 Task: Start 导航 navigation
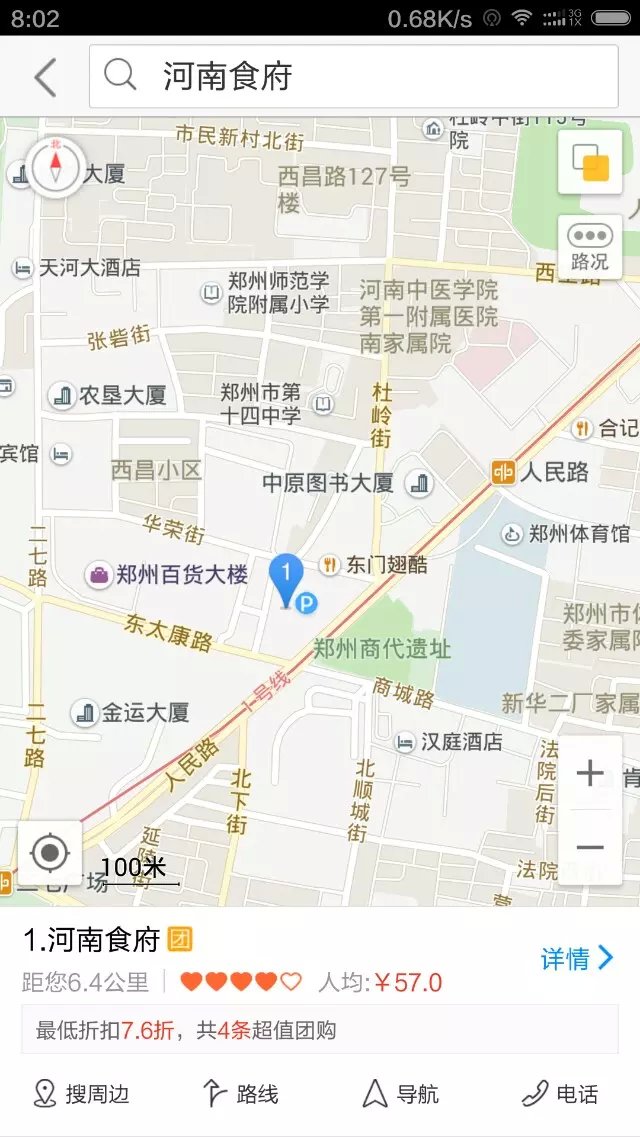coord(401,1093)
